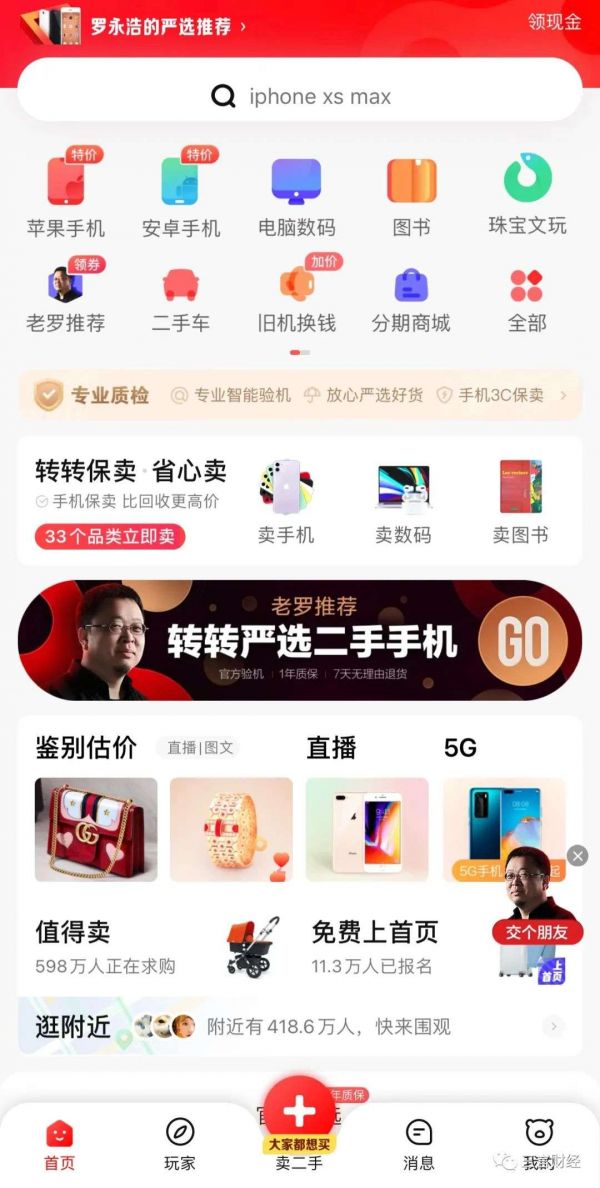This screenshot has height=1188, width=600.
Task: Switch to 消息 tab
Action: [419, 1144]
